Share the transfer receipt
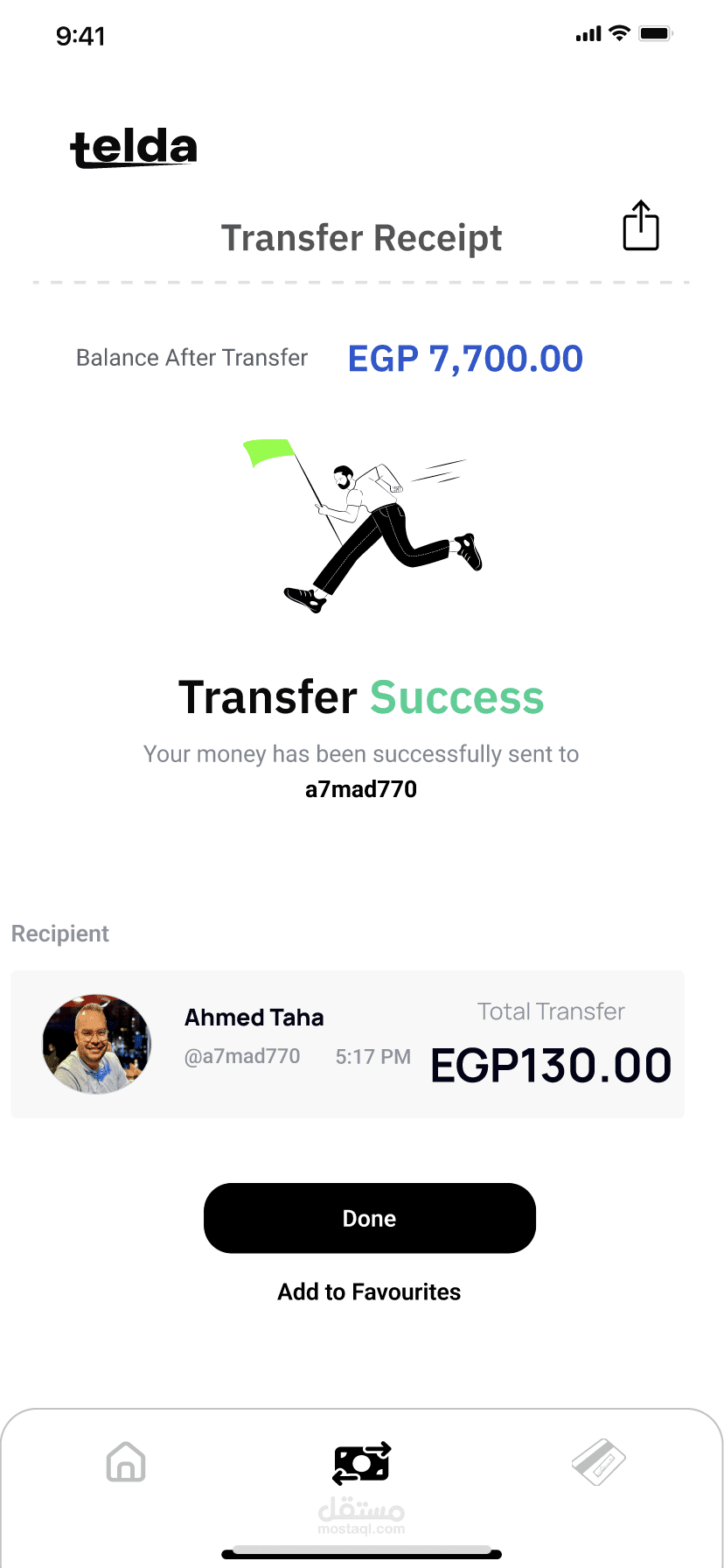This screenshot has width=724, height=1568. 640,227
